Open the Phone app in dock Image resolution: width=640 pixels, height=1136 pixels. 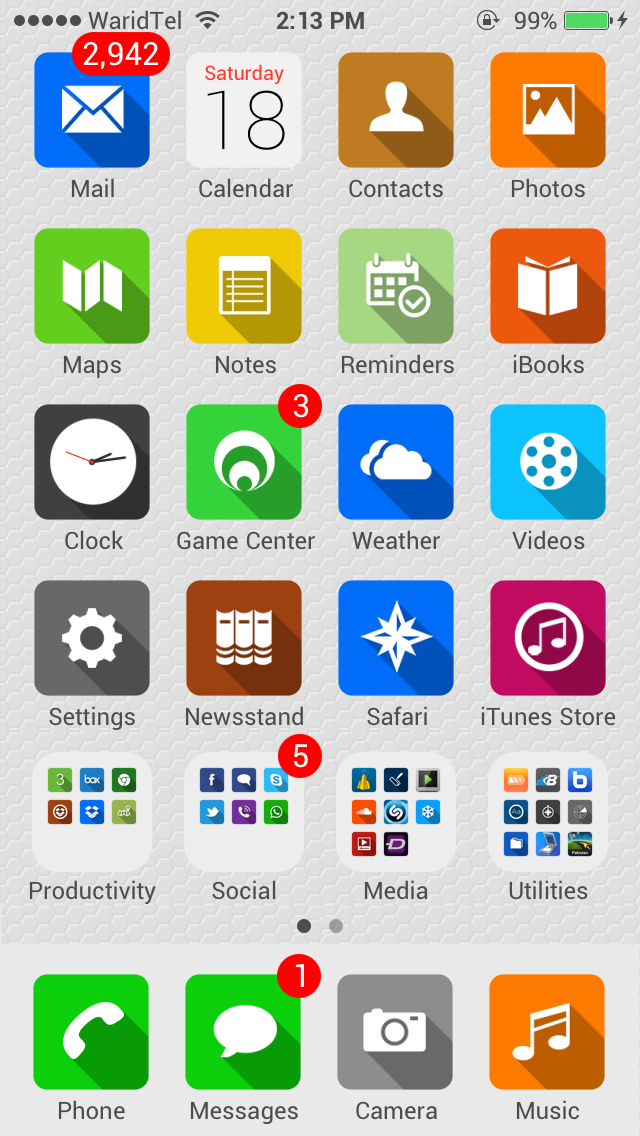point(92,1032)
